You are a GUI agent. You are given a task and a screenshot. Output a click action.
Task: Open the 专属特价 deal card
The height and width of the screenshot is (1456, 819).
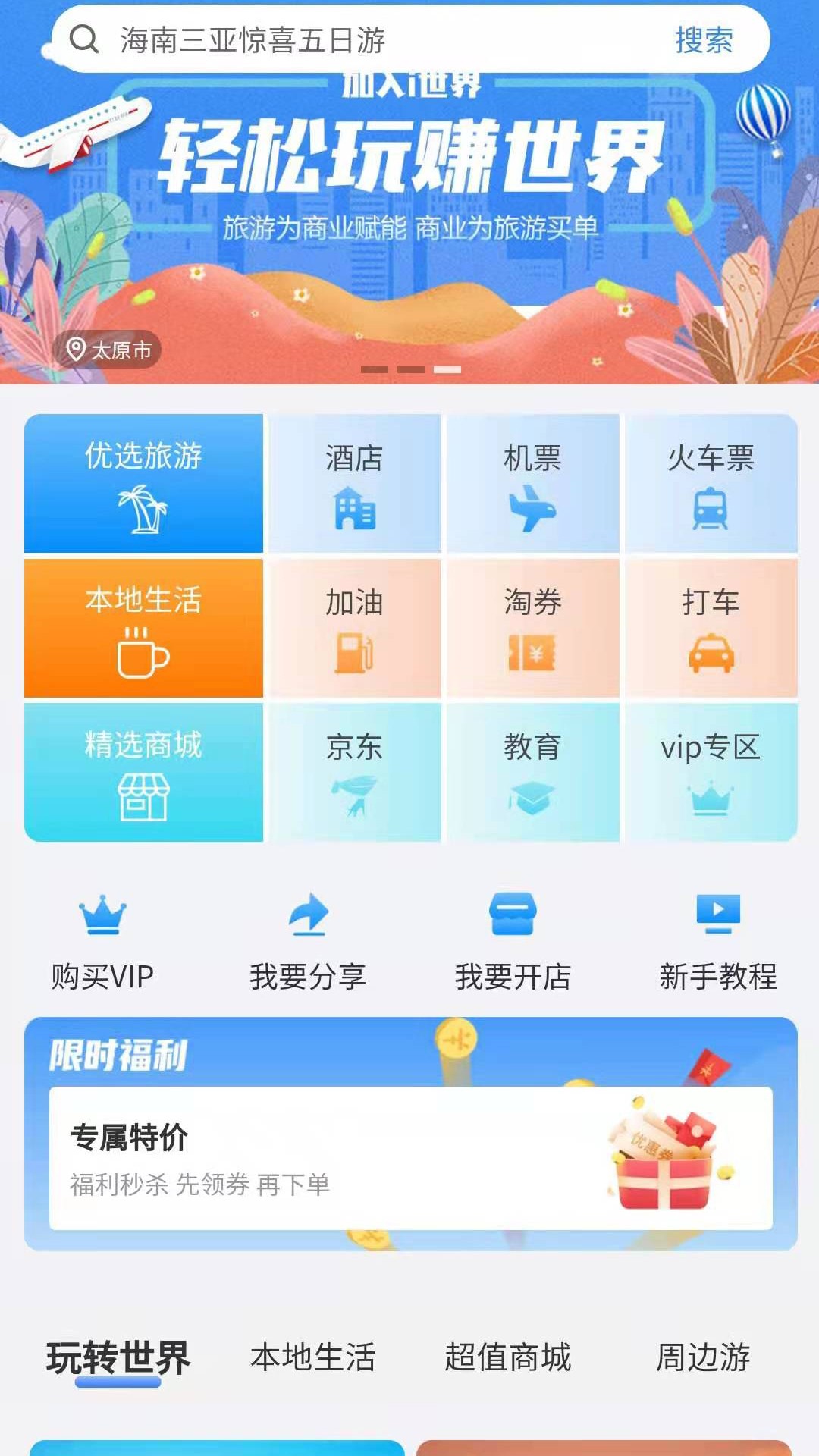[410, 1158]
